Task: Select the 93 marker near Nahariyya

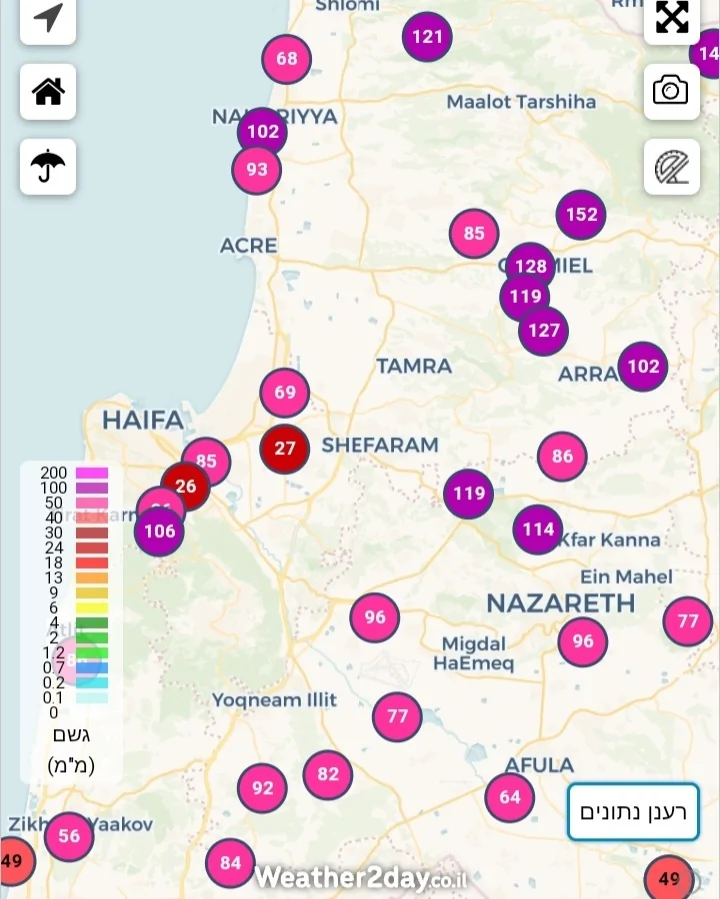Action: [x=257, y=170]
